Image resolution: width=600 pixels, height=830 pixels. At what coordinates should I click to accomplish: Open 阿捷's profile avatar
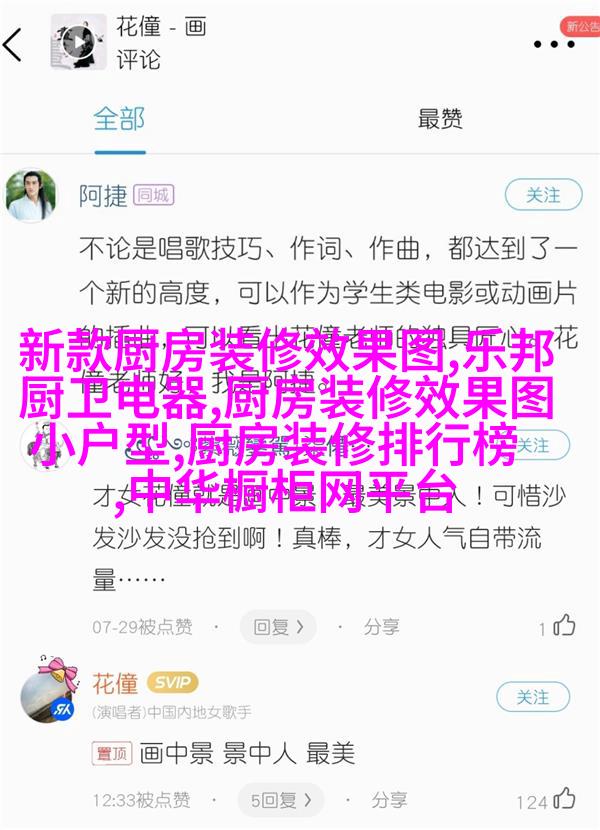pos(31,195)
